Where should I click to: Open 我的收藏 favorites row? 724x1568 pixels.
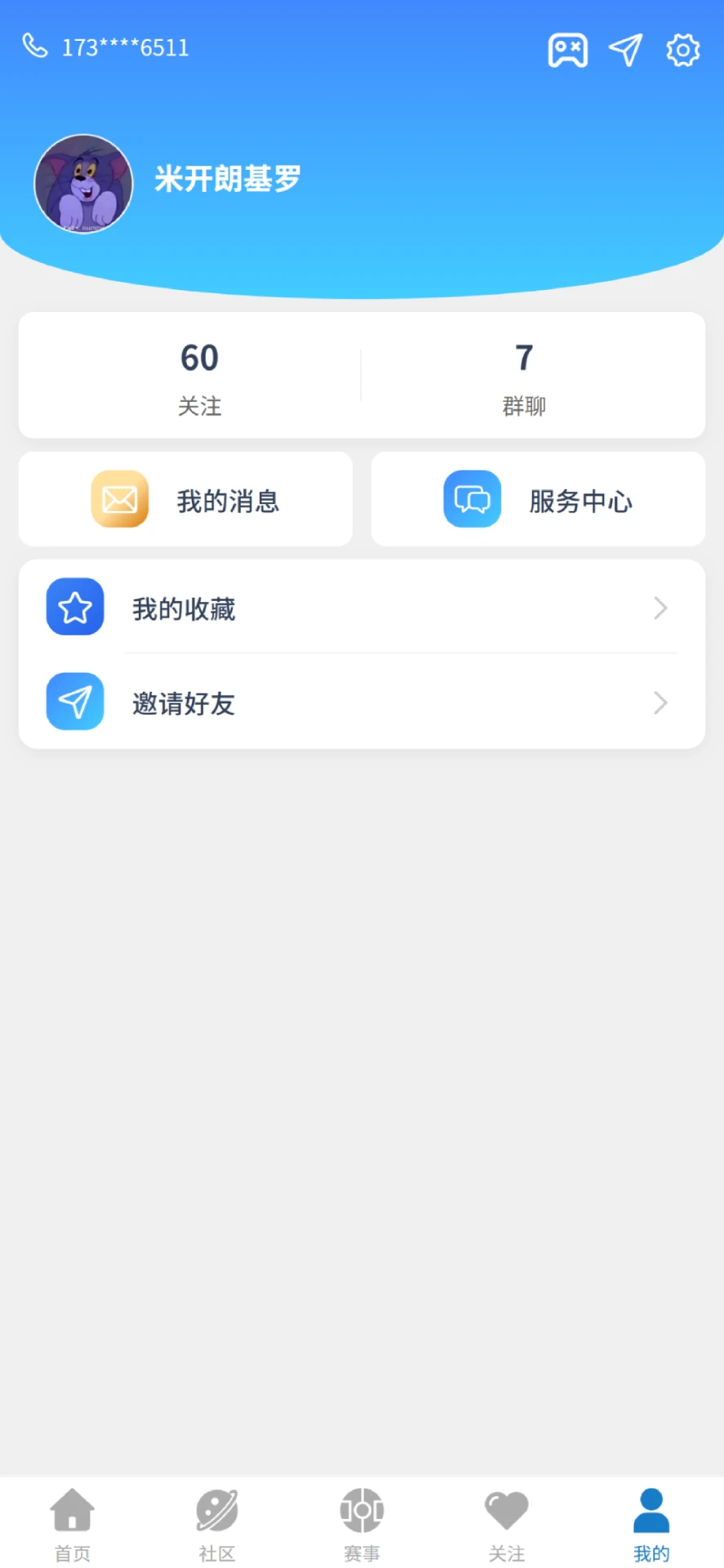point(362,608)
